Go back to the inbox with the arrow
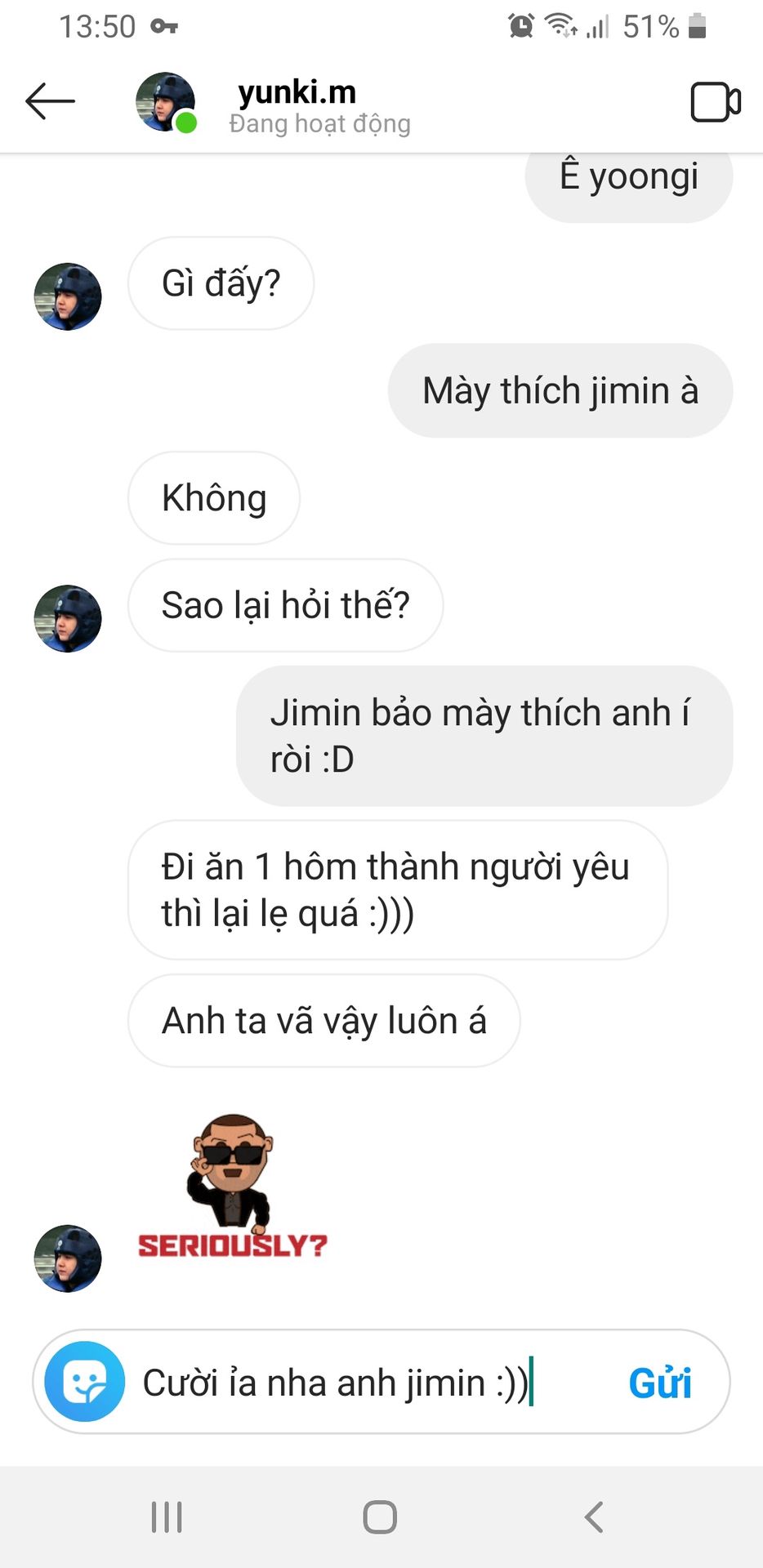Screen dimensions: 763x1568 pos(50,102)
